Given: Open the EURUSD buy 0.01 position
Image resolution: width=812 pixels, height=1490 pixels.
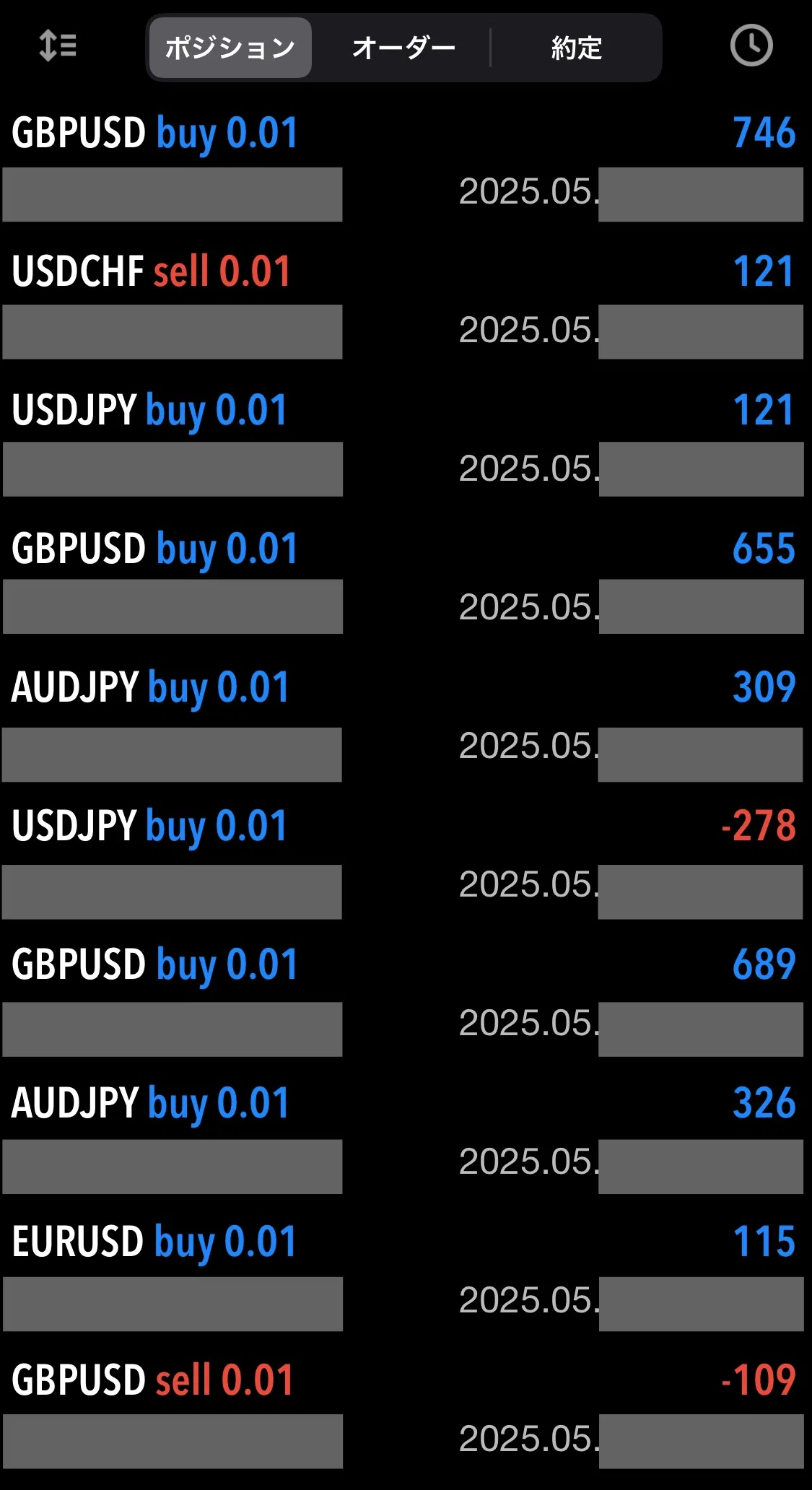Looking at the screenshot, I should [406, 1275].
